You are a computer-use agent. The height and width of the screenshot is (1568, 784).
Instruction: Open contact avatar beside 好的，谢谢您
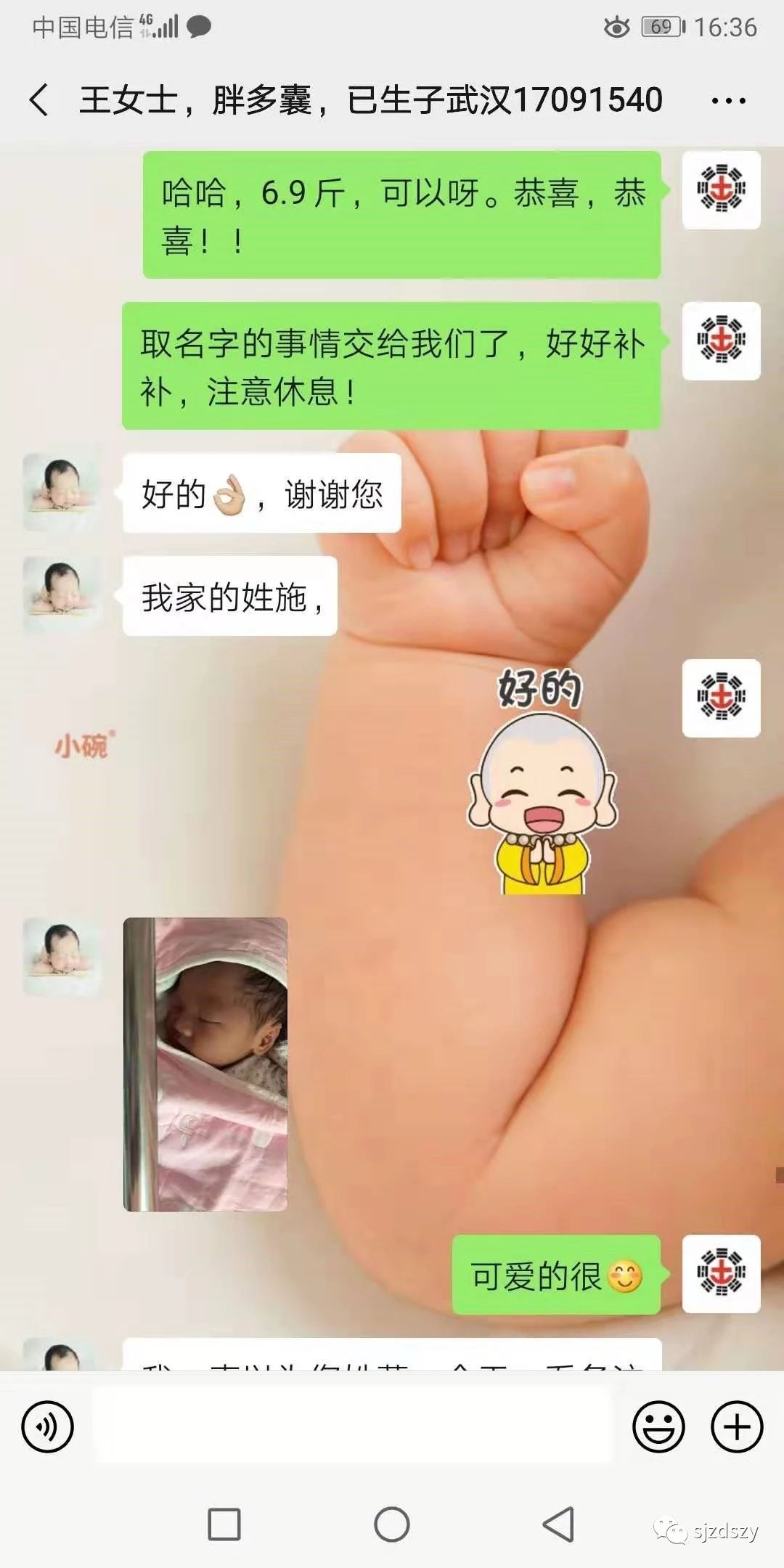click(62, 492)
